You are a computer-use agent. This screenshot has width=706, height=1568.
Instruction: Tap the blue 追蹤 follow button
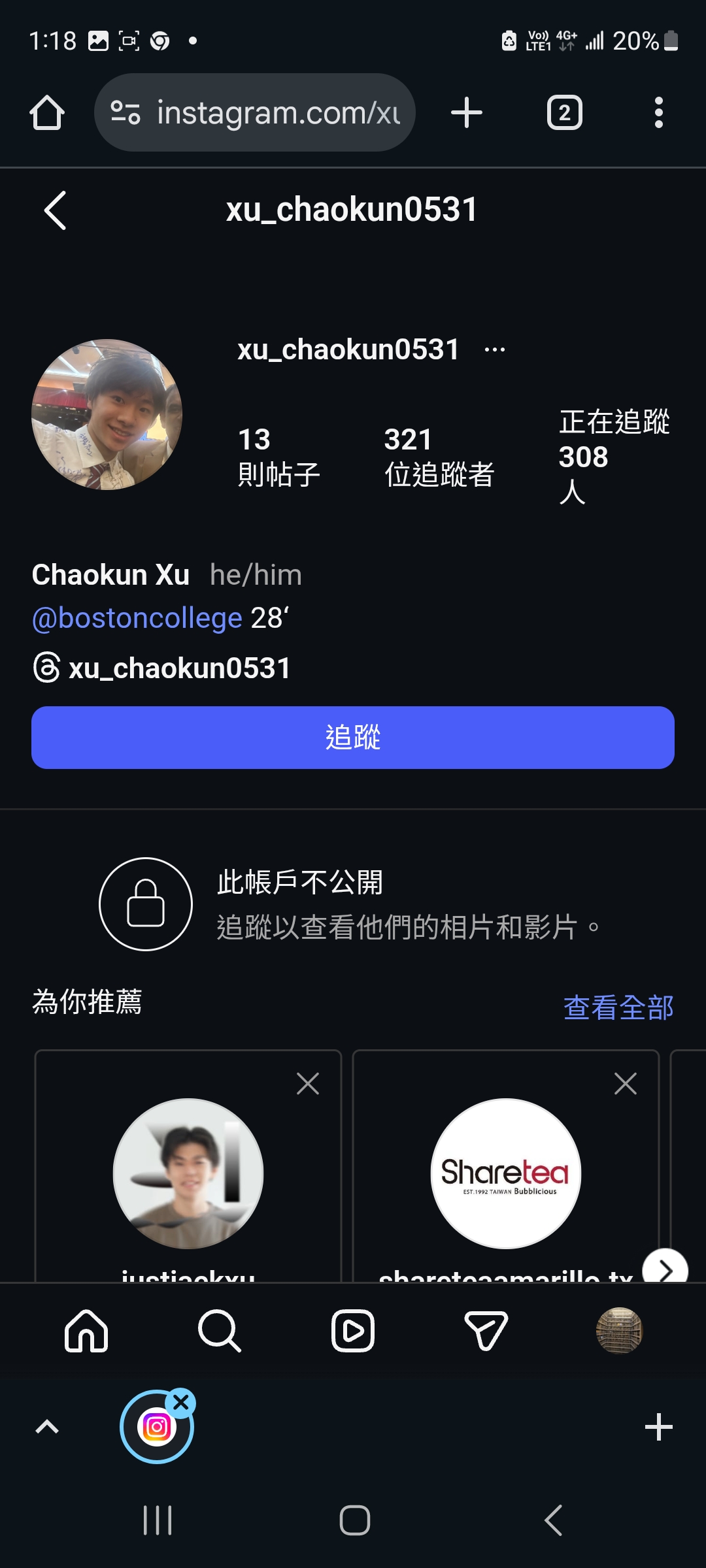[353, 738]
